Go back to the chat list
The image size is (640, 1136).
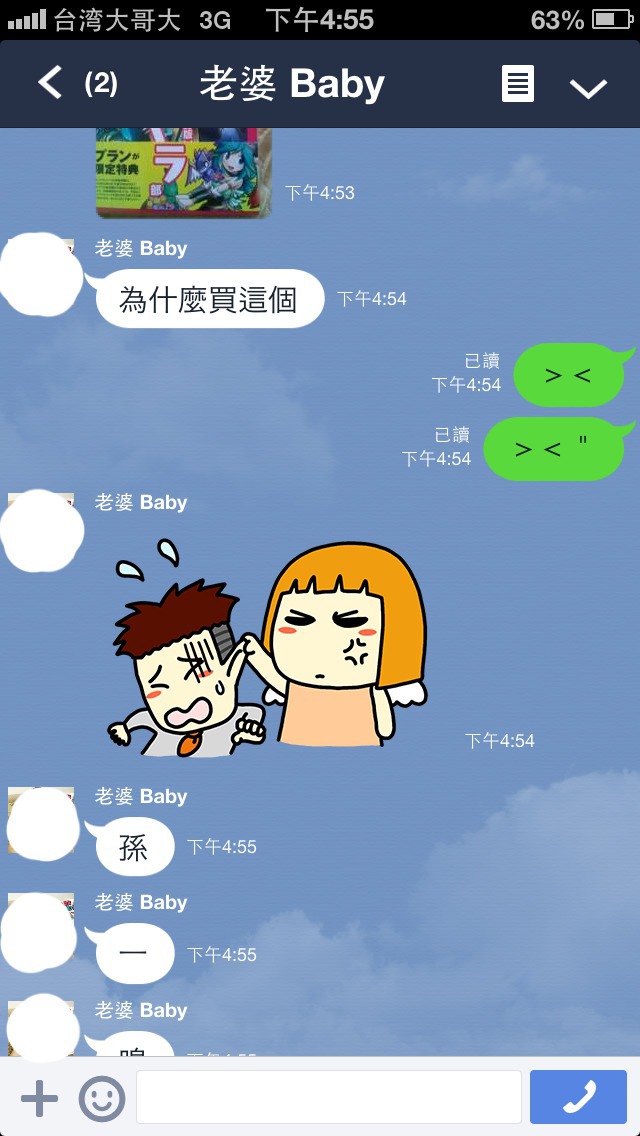coord(50,84)
